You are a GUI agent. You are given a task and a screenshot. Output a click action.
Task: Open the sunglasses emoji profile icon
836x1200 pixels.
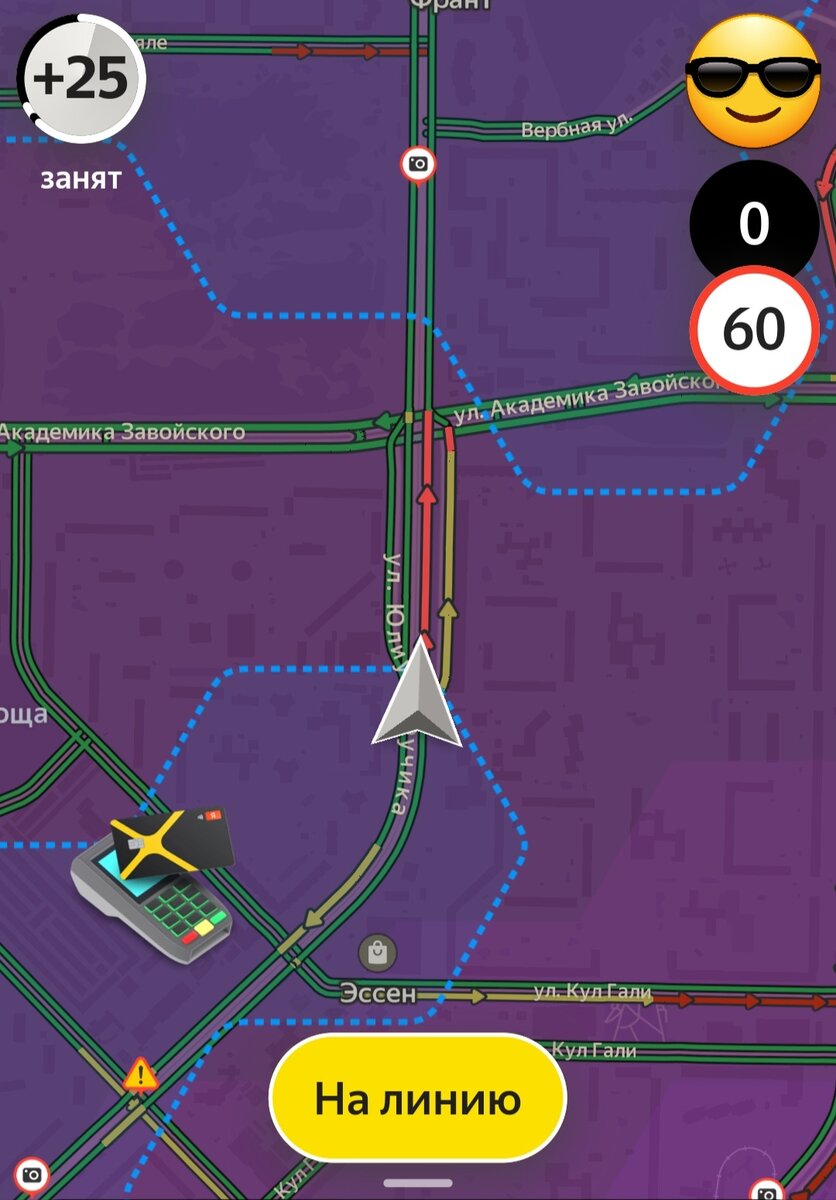pyautogui.click(x=752, y=83)
